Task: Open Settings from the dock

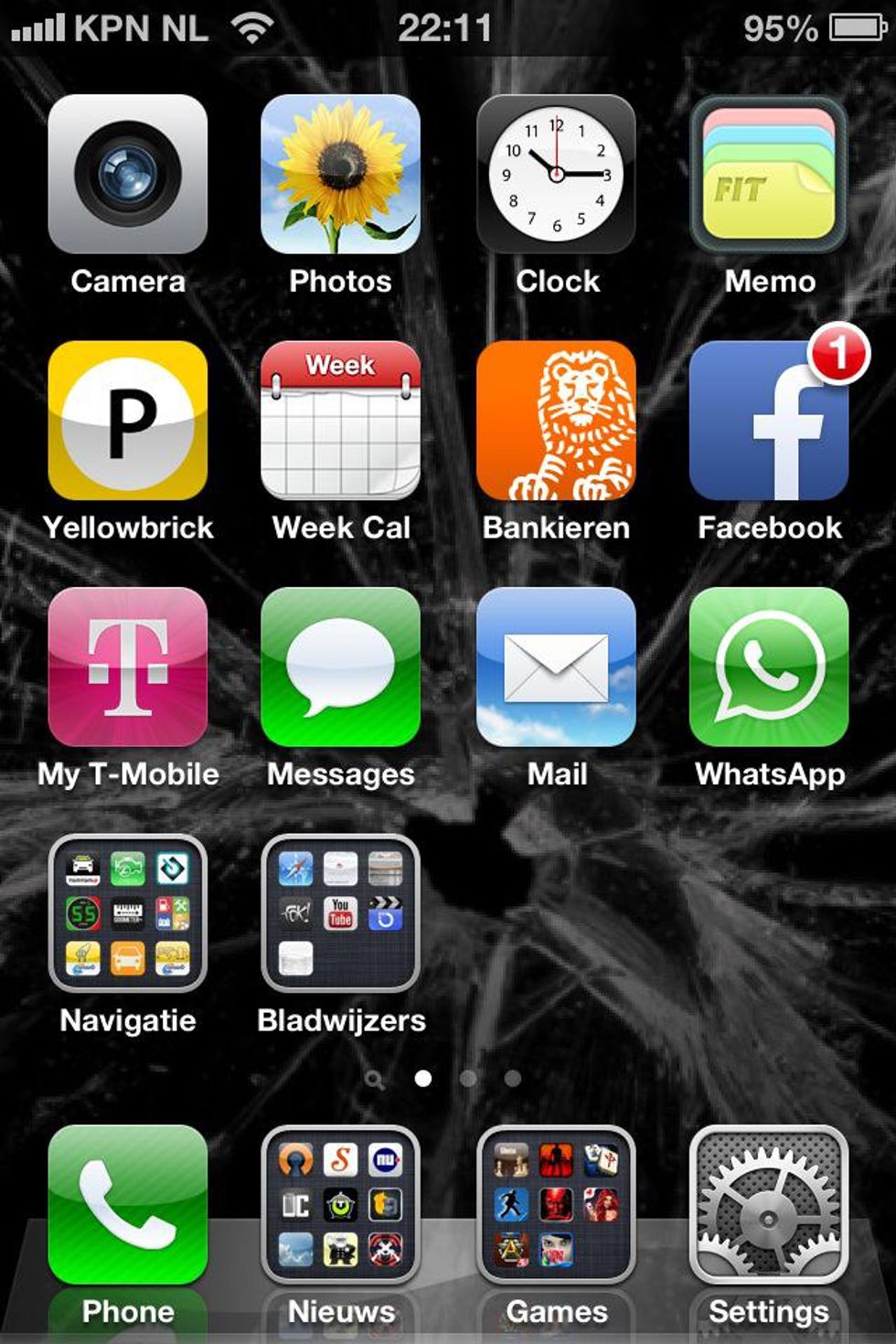Action: [769, 1205]
